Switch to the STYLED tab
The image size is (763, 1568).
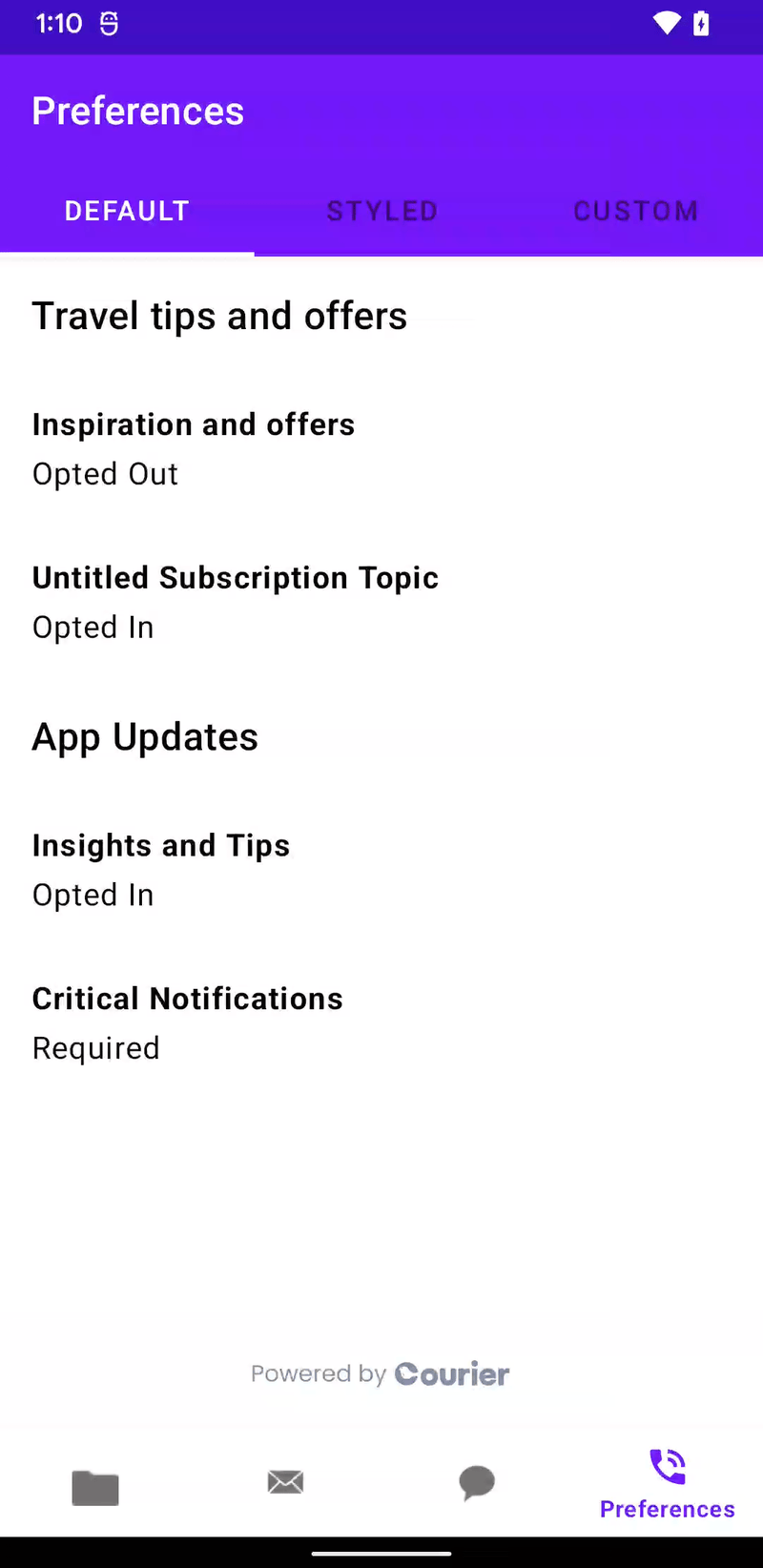381,211
